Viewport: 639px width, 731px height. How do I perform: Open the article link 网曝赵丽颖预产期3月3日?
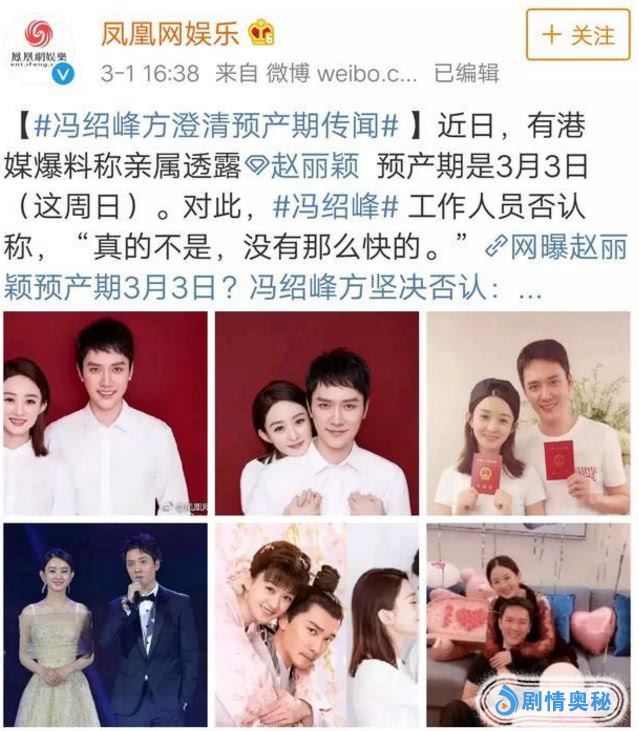click(560, 244)
